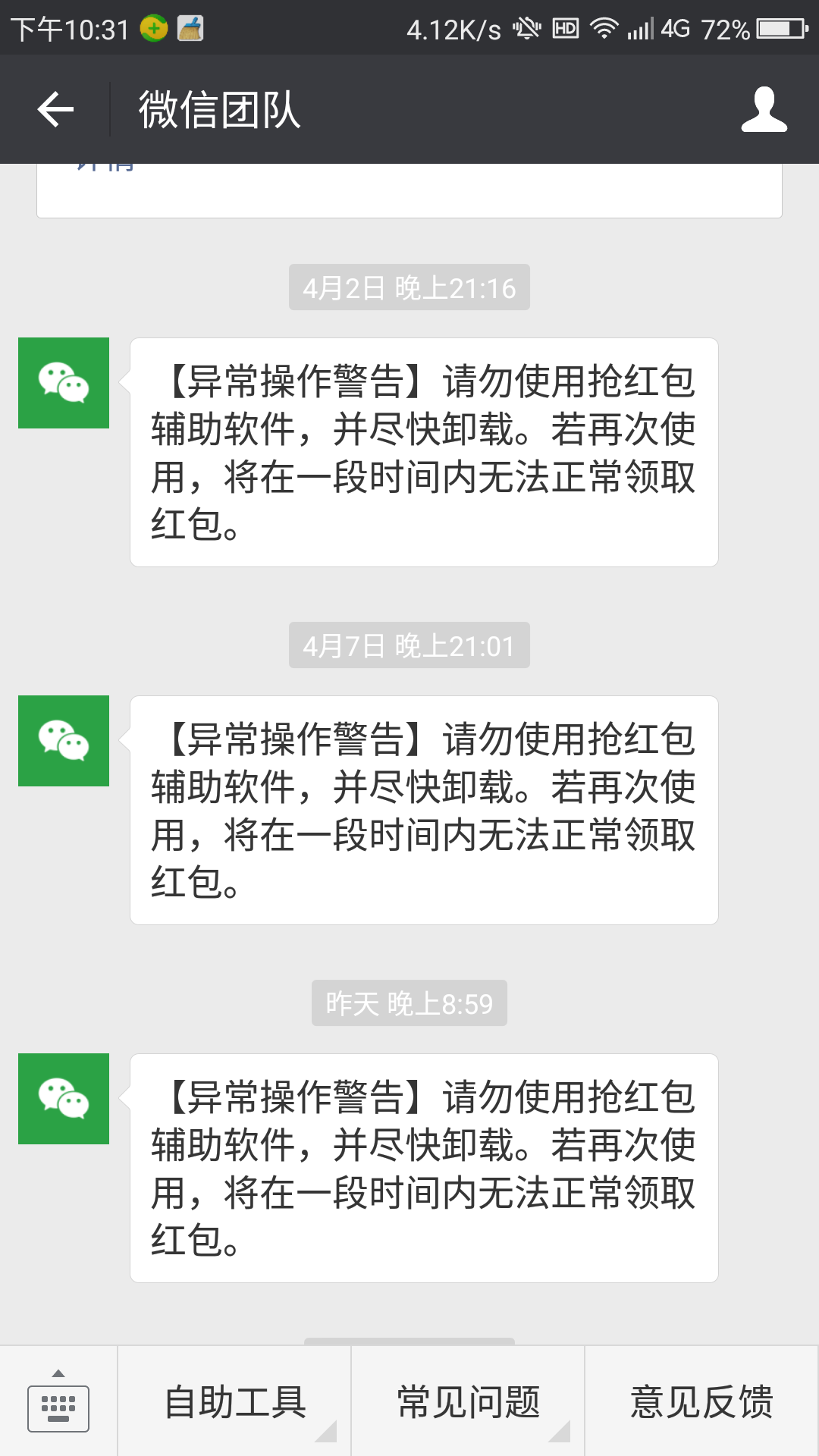This screenshot has width=819, height=1456.
Task: Expand the 意见反馈 submenu chevron
Action: point(798,1431)
